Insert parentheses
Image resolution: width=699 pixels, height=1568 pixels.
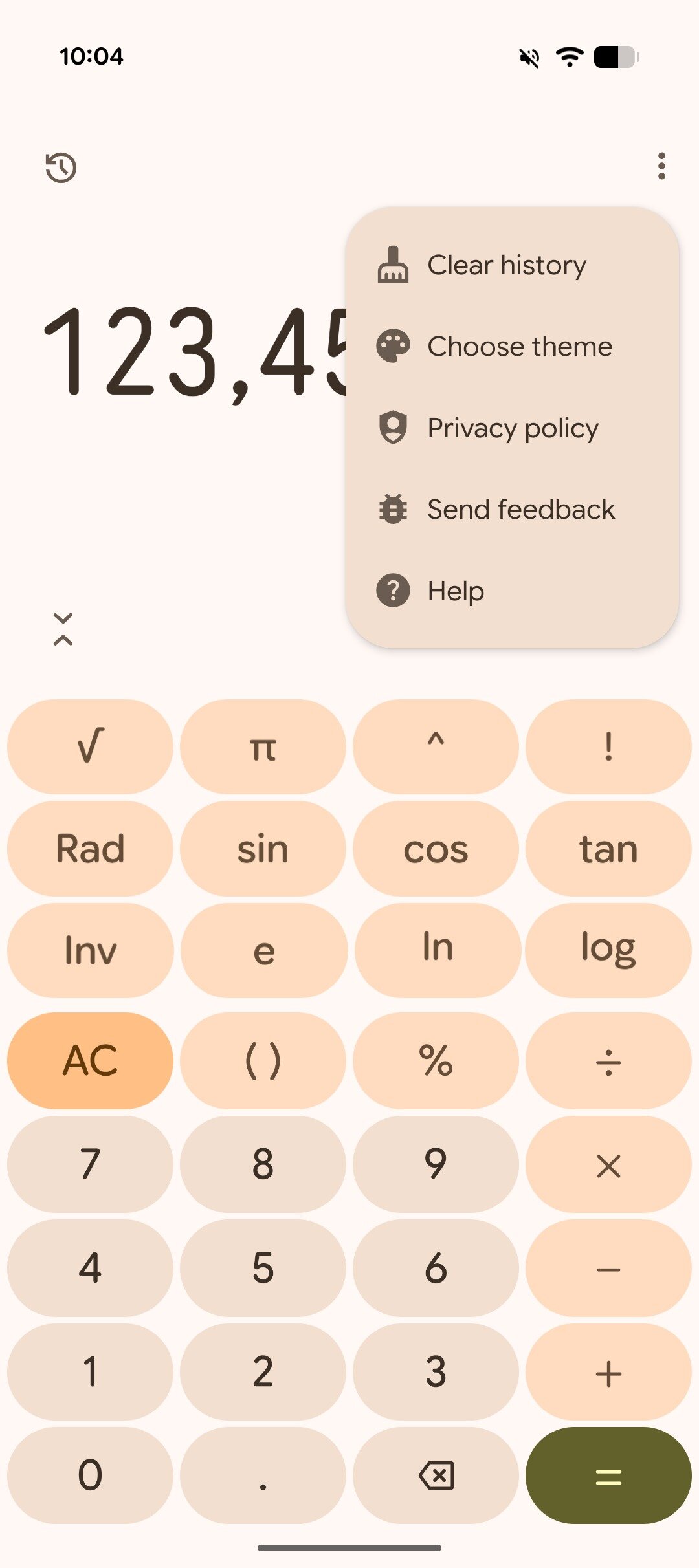pos(263,1061)
